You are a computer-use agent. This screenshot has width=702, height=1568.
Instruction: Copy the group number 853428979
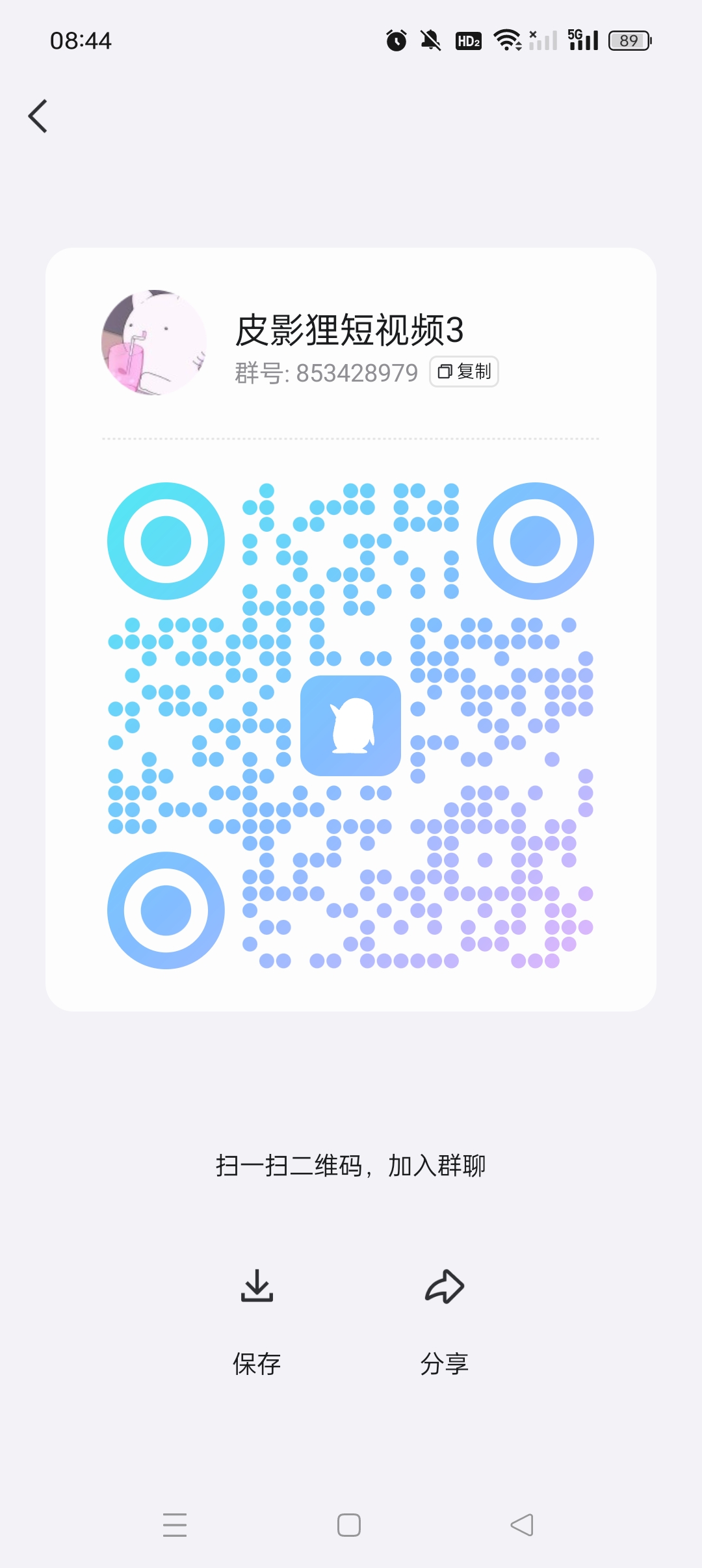(x=464, y=372)
